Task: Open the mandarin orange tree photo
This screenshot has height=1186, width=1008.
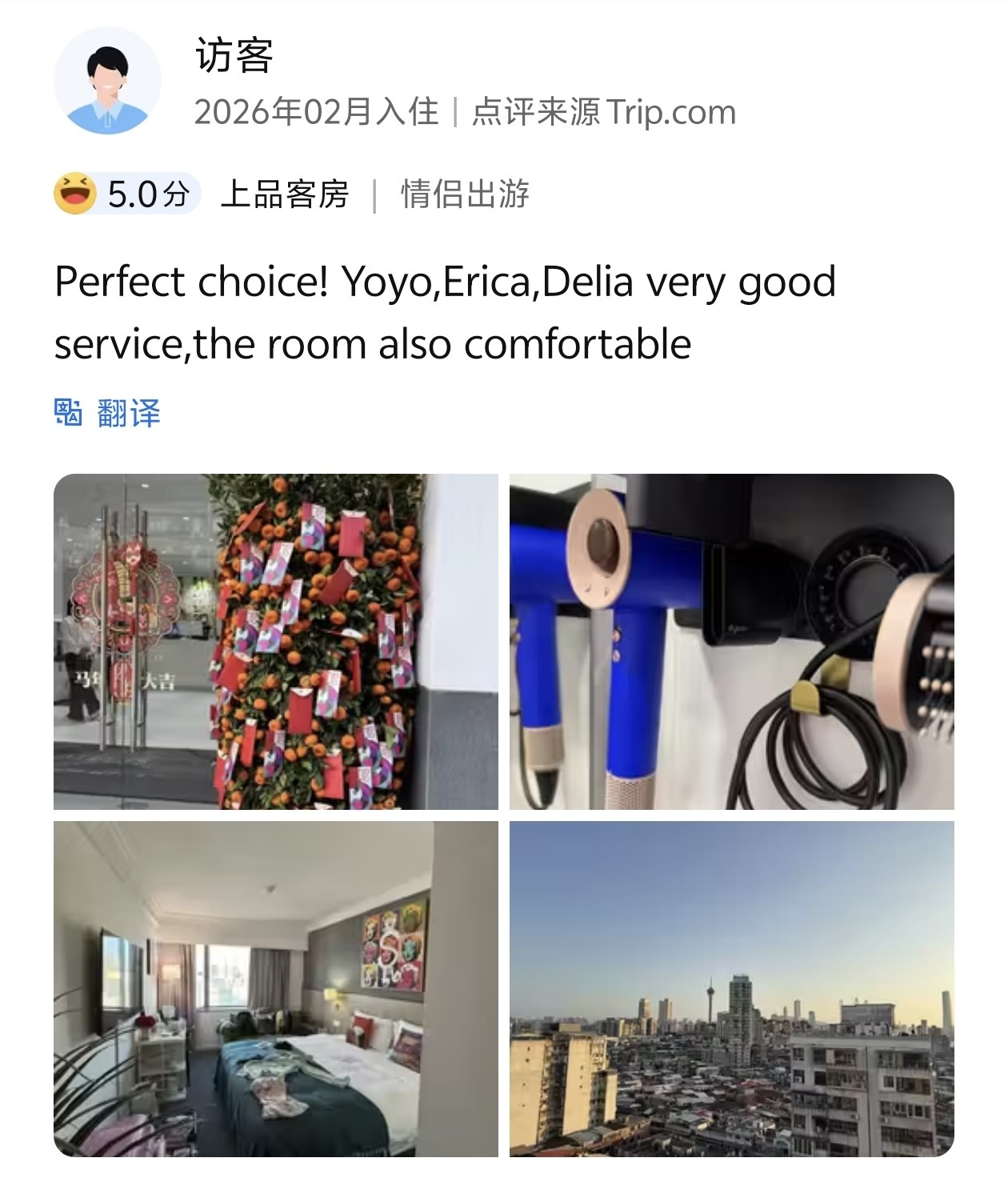Action: point(275,641)
